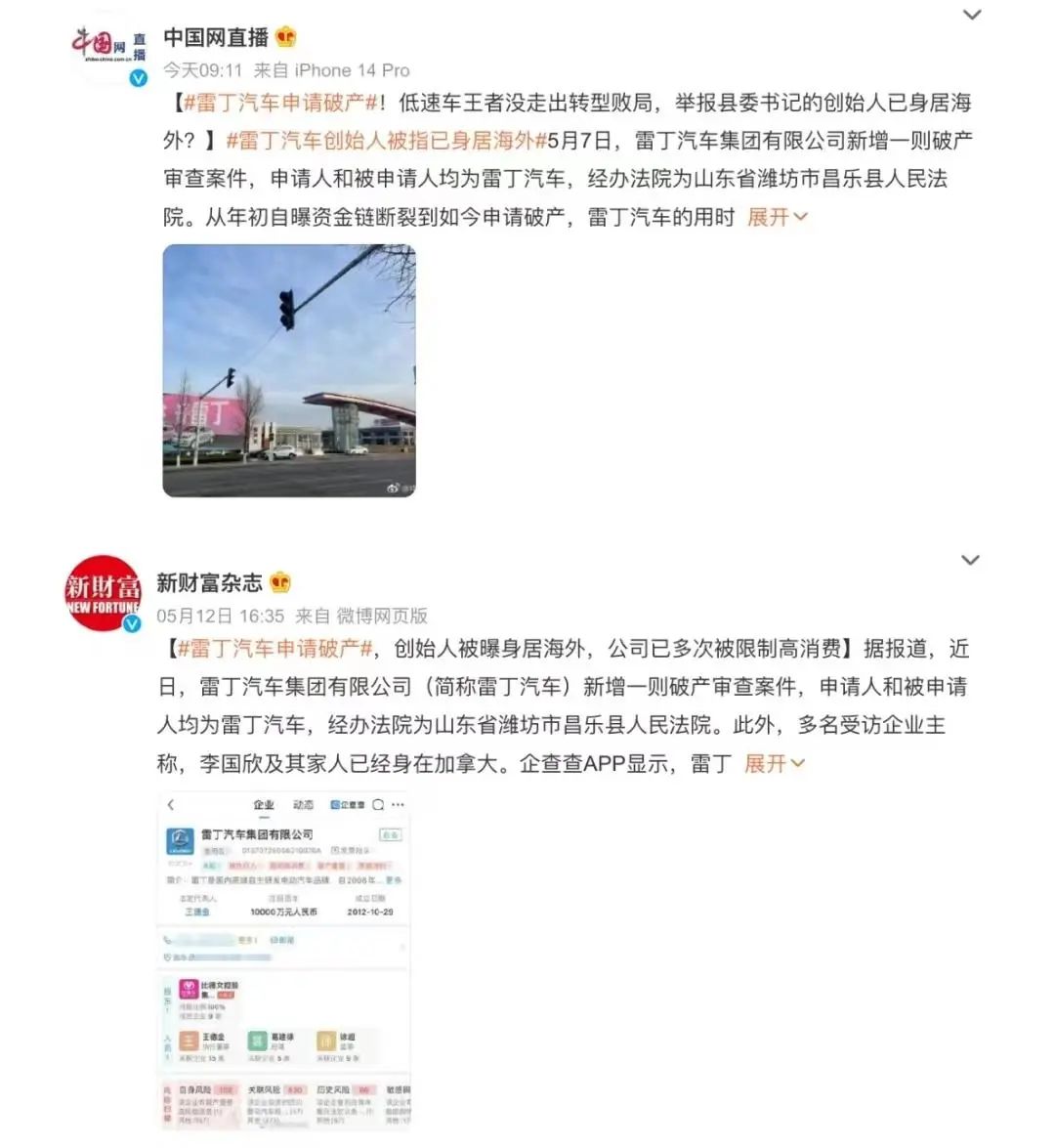This screenshot has width=1055, height=1148.
Task: Click the back arrow in the 企查查 screenshot header
Action: 170,804
